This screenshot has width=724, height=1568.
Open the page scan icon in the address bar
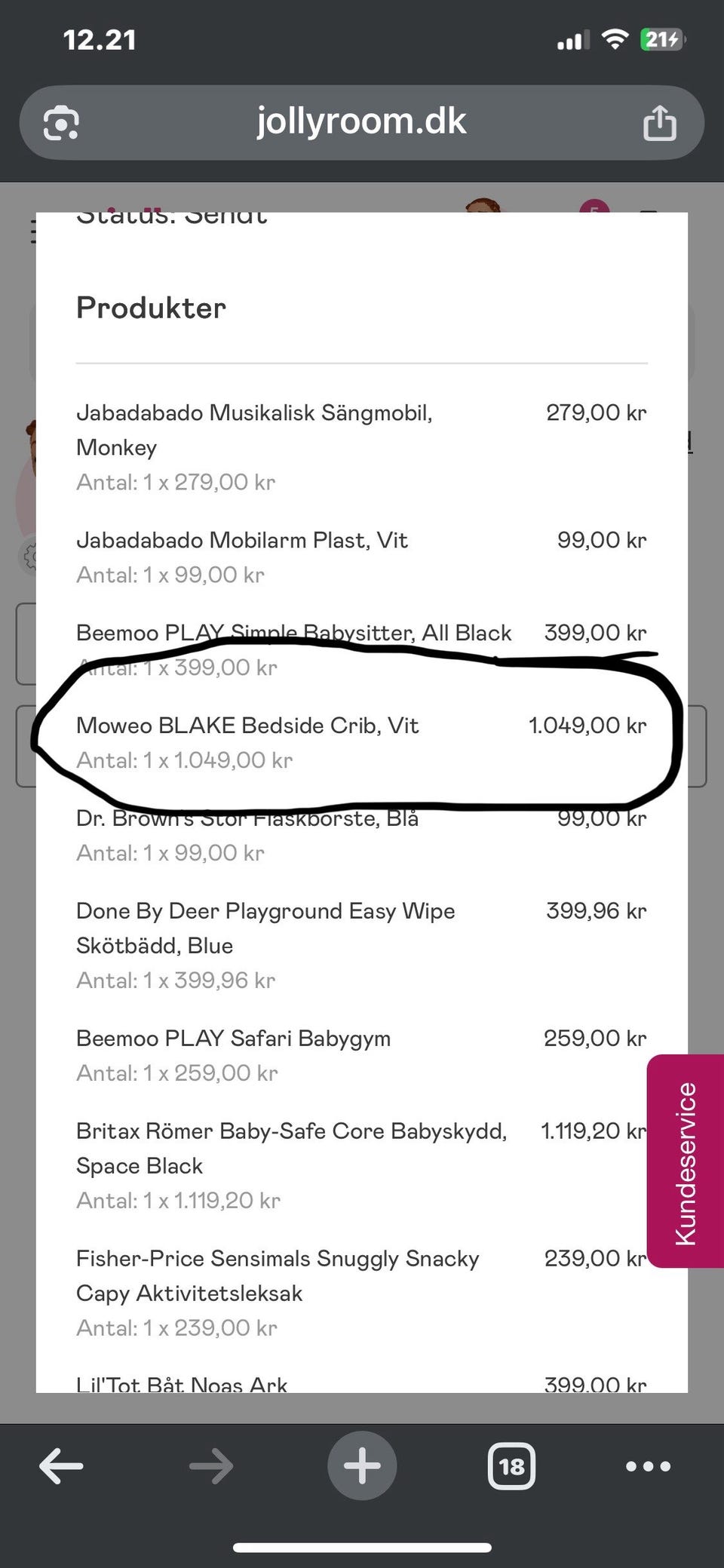(x=61, y=124)
